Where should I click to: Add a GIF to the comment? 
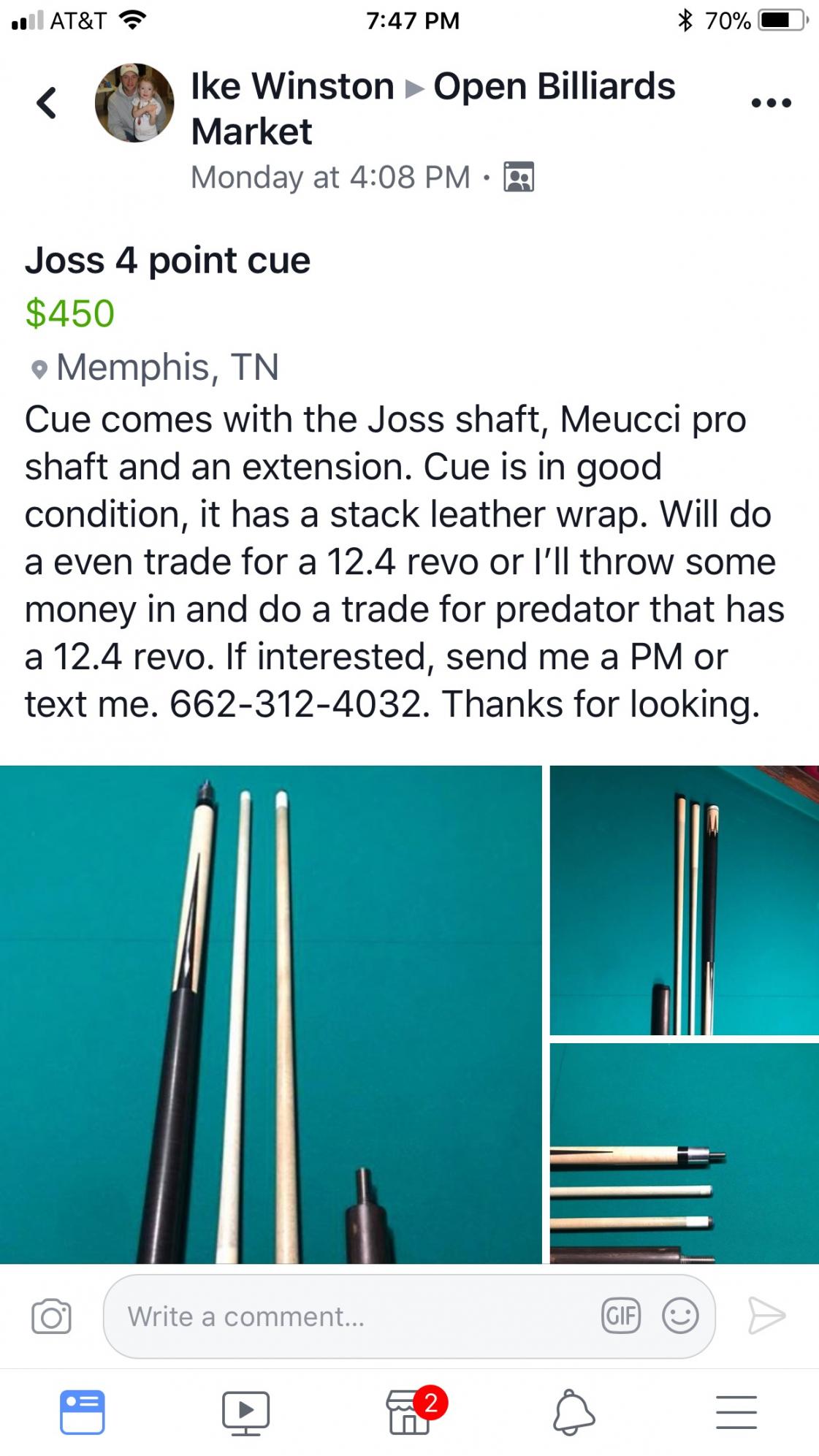click(x=620, y=1316)
